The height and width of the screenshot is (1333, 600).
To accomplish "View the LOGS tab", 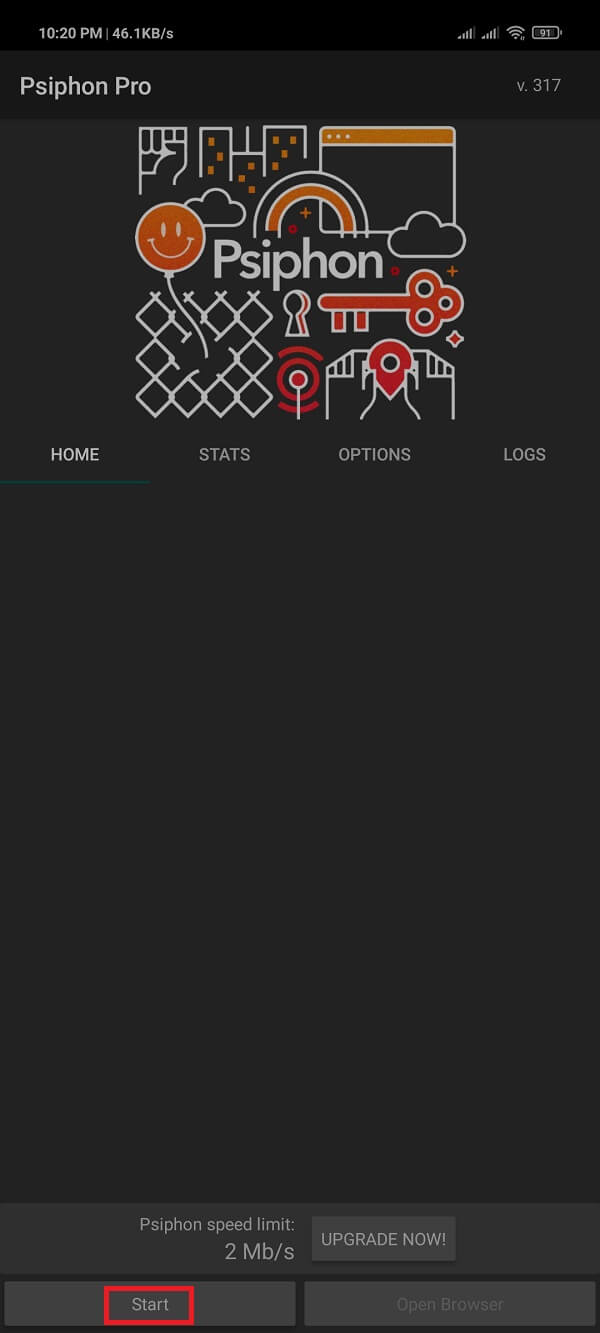I will click(524, 454).
